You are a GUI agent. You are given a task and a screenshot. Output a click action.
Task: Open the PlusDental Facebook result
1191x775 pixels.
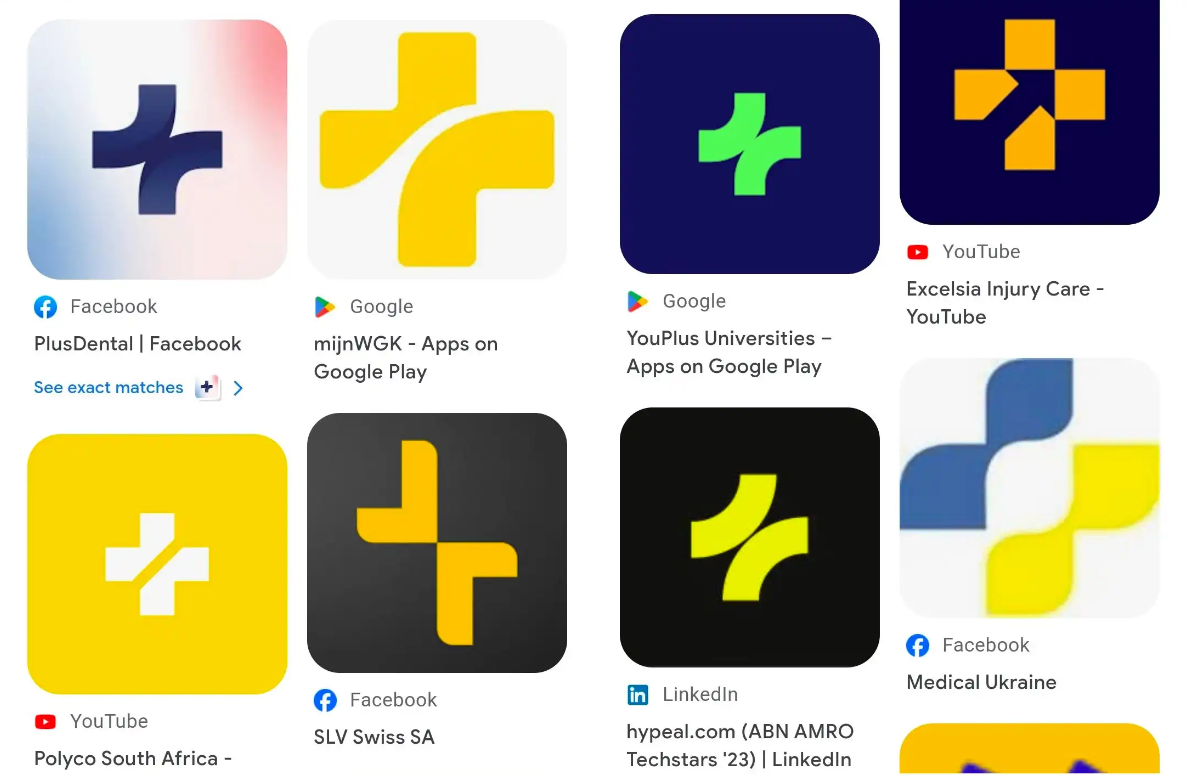point(138,343)
